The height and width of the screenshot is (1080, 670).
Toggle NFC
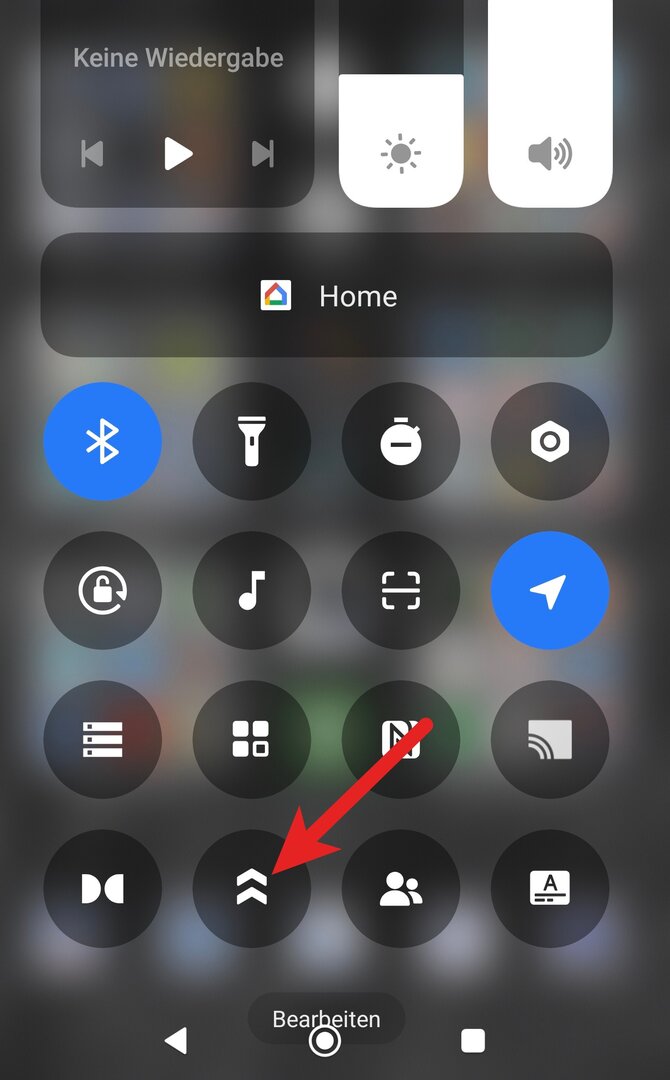400,740
